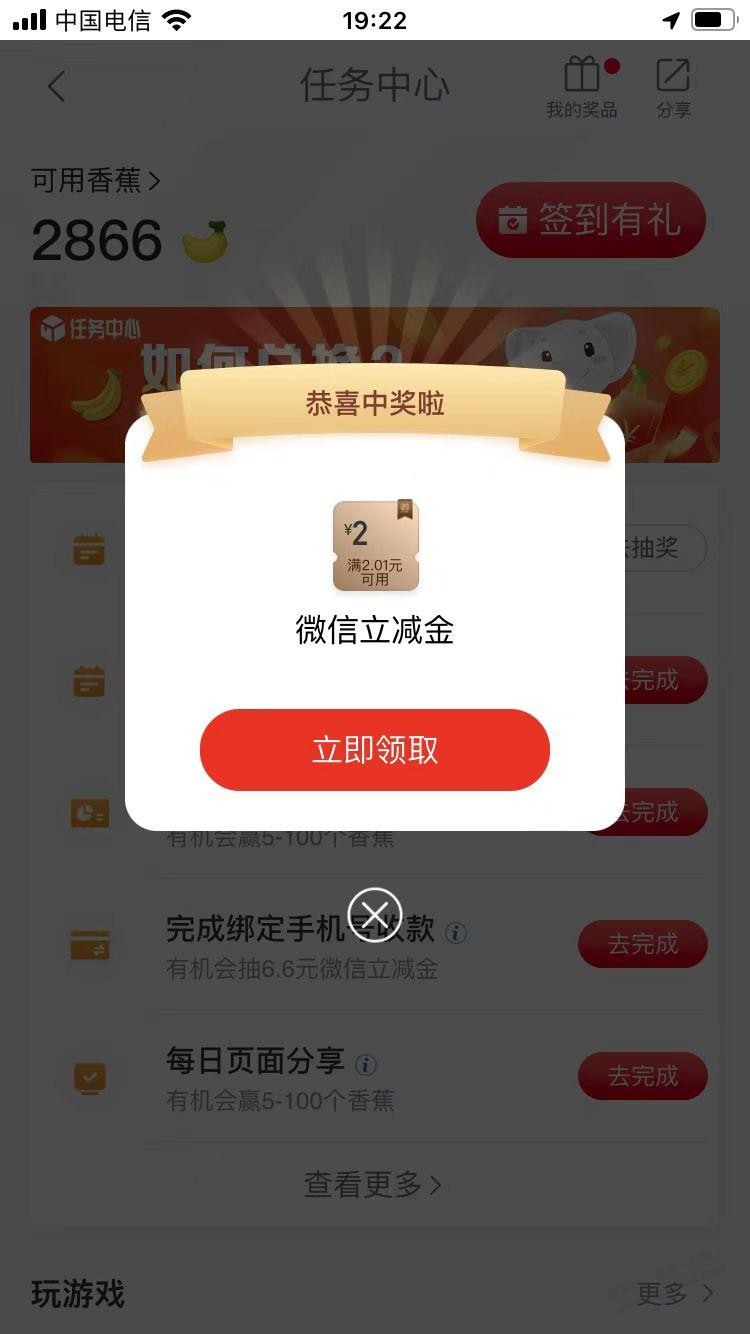Tap 去完成 for 完成绑定手机号收款
This screenshot has width=750, height=1334.
[x=642, y=944]
